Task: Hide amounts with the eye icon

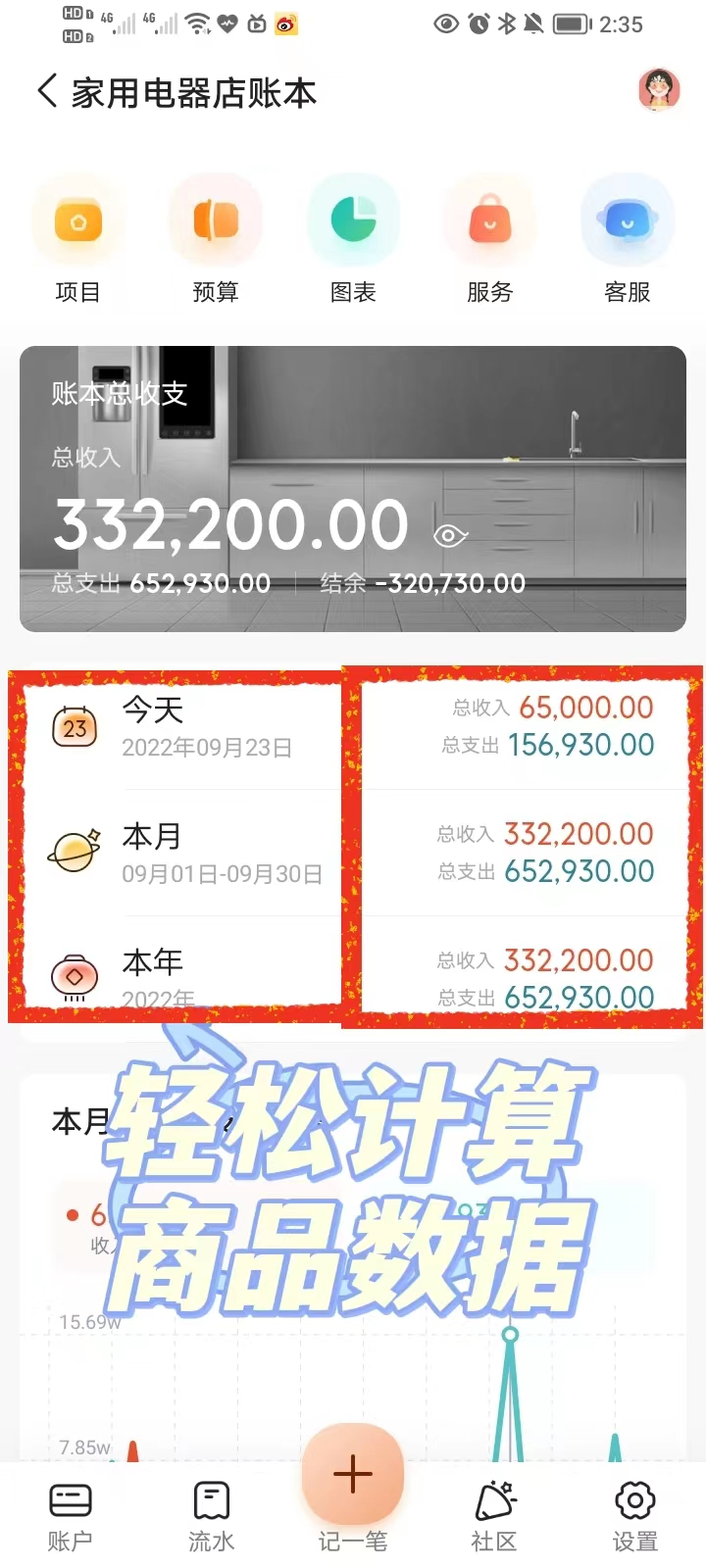Action: pyautogui.click(x=450, y=535)
